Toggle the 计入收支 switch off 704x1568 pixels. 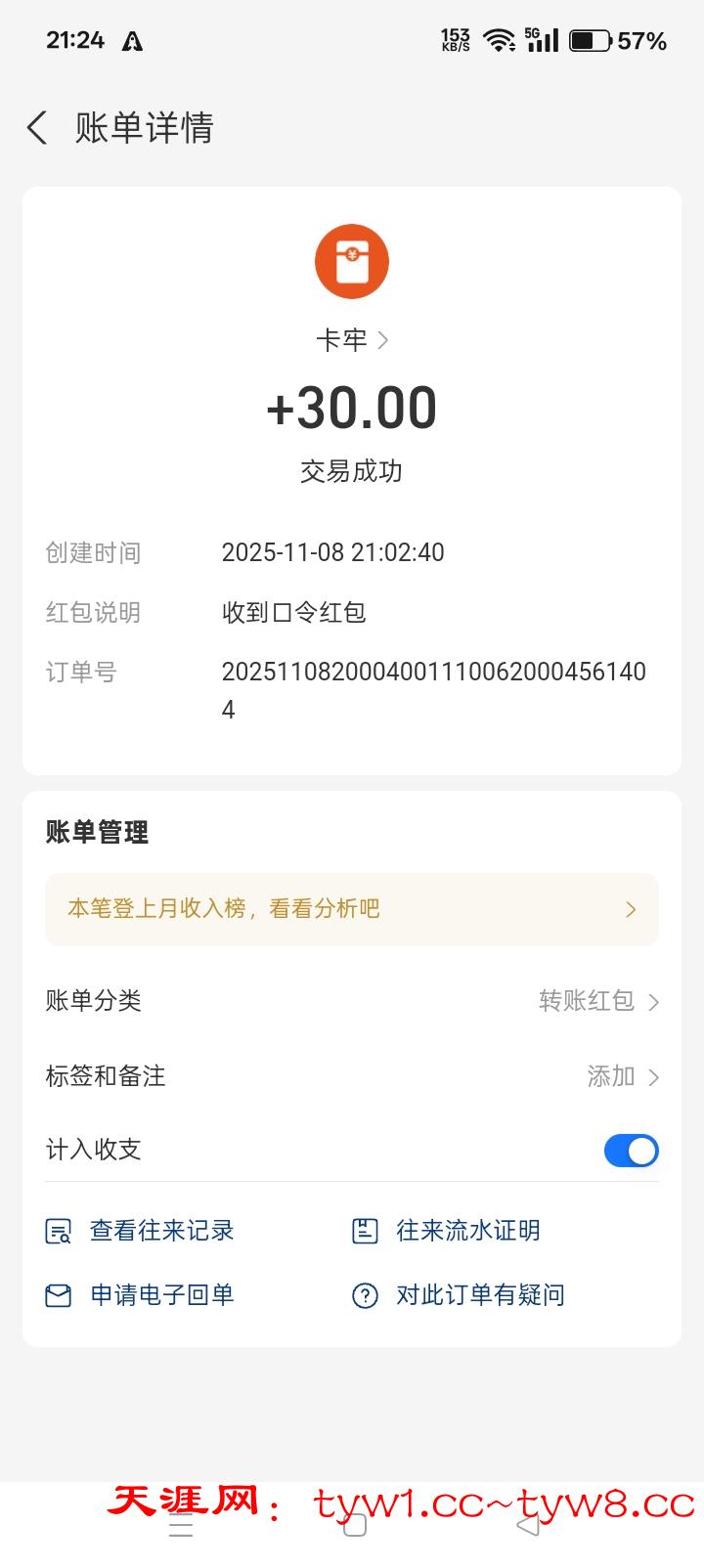click(631, 1151)
